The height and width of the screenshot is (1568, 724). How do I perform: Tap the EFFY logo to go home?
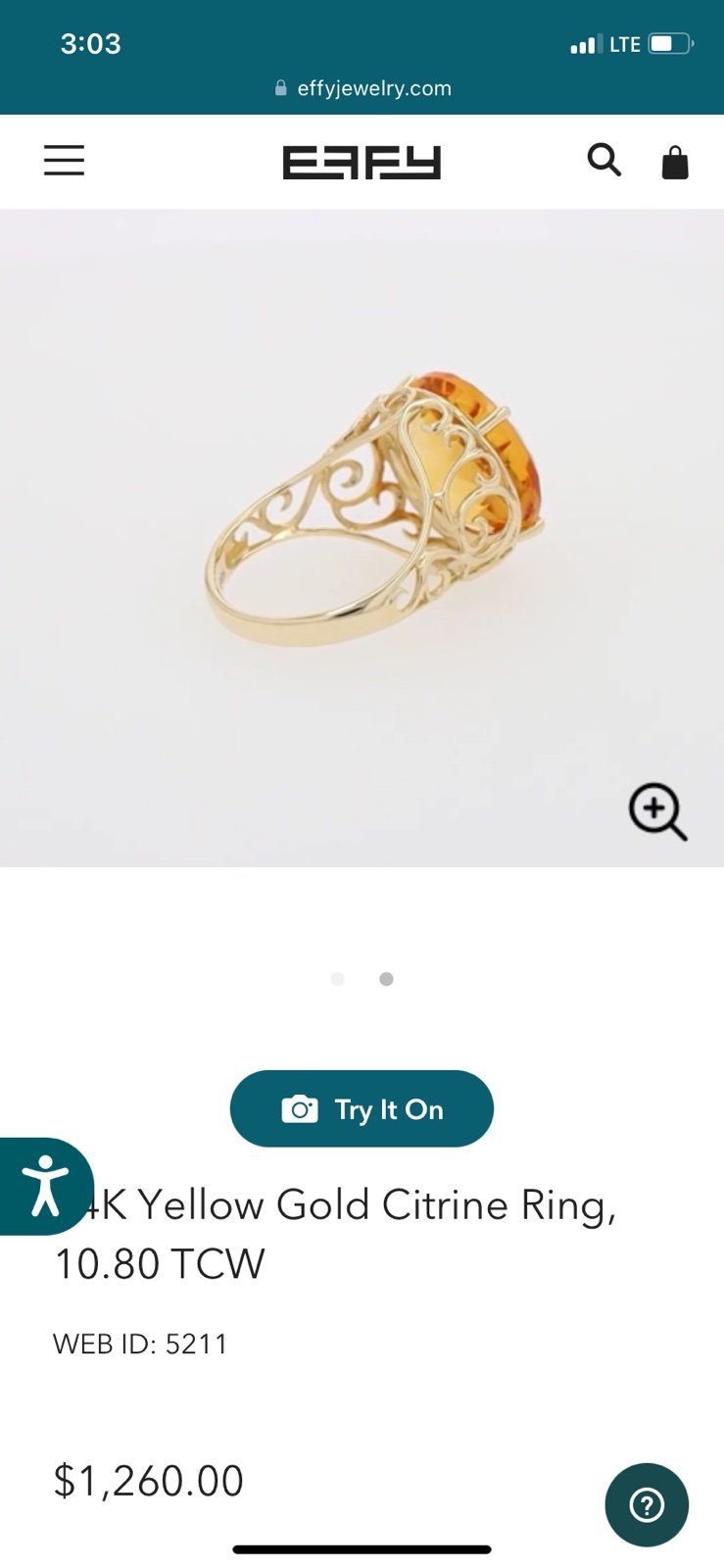pyautogui.click(x=362, y=163)
